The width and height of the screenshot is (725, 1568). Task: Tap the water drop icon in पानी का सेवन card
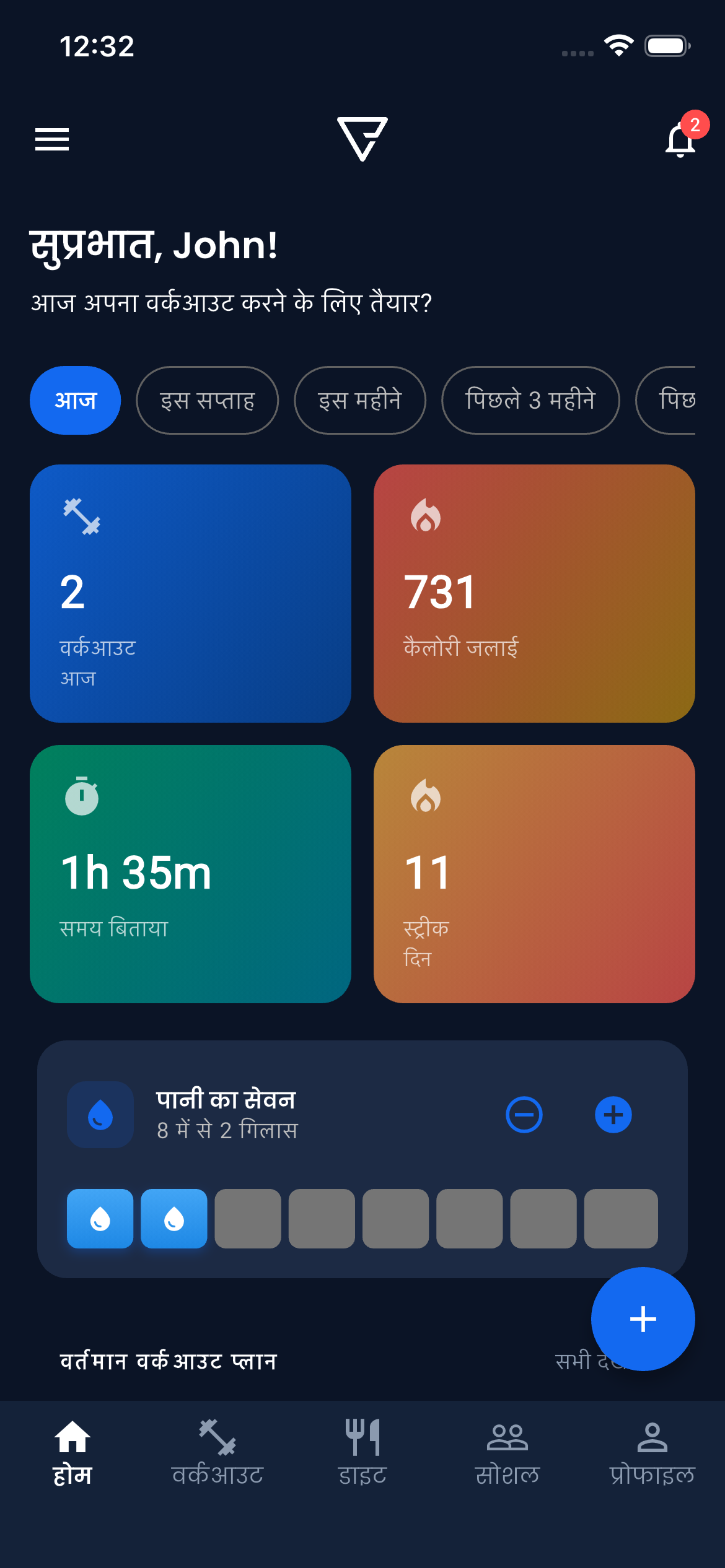click(100, 1114)
